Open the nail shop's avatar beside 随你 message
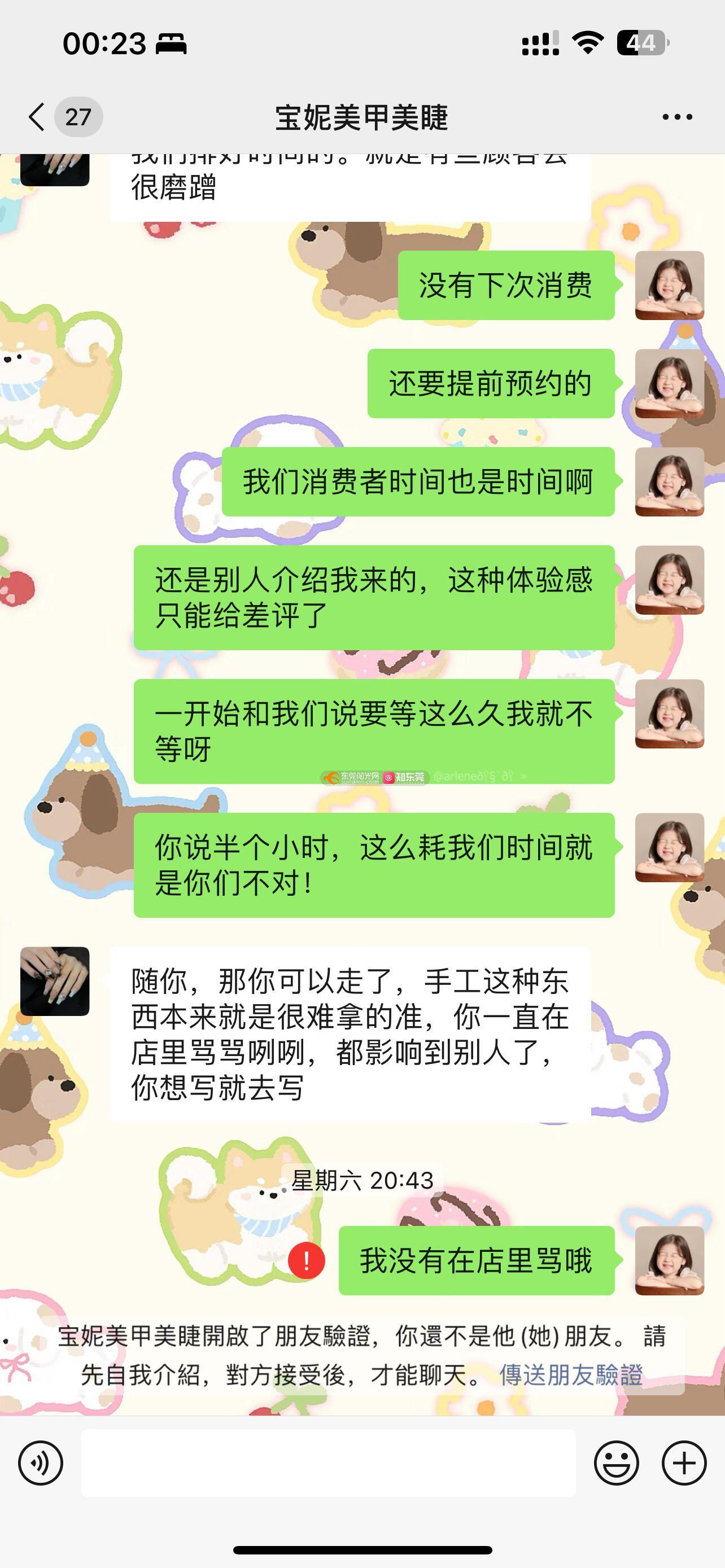Viewport: 725px width, 1568px height. click(x=55, y=981)
